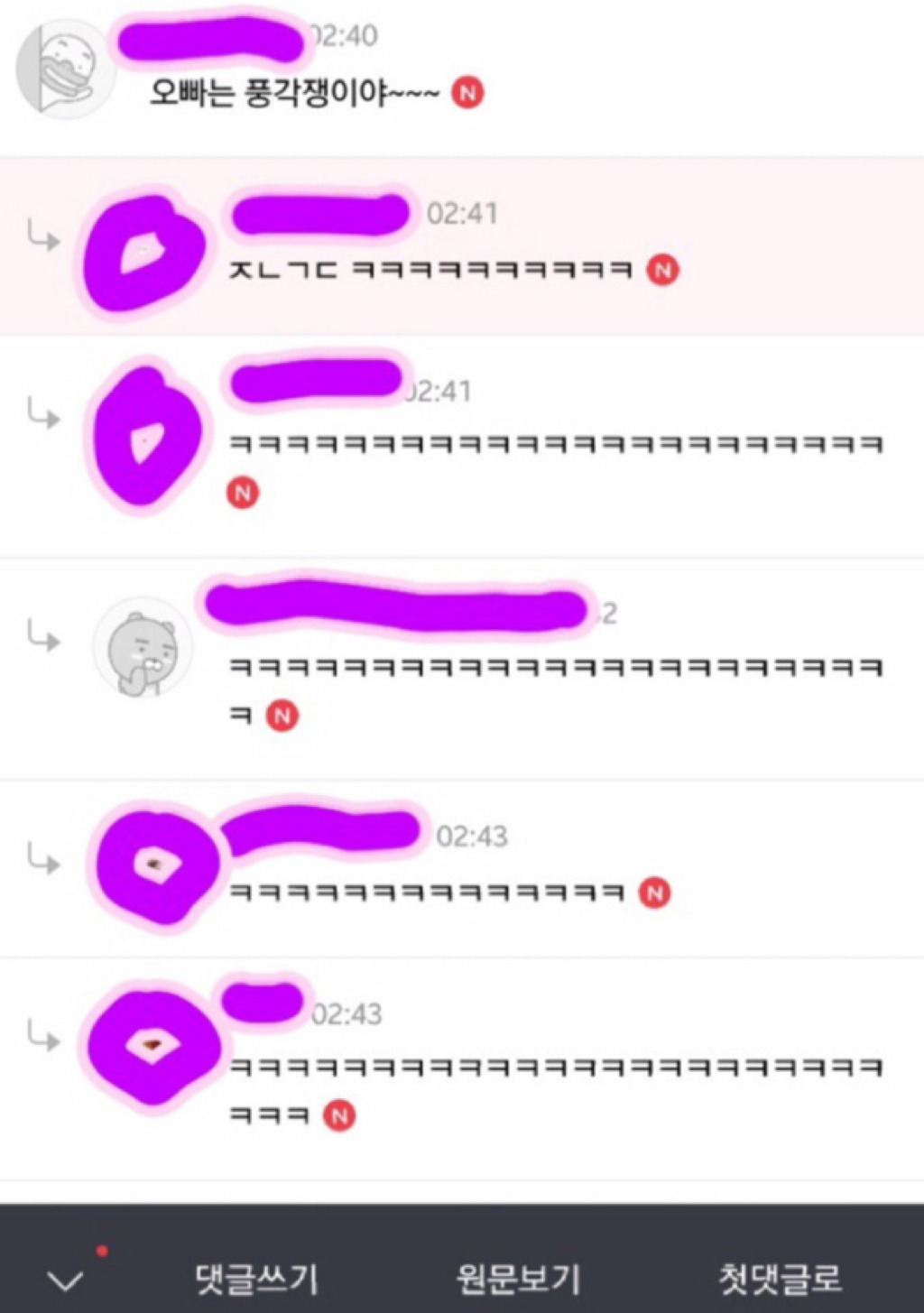
Task: Jump to the first comment with 첫댓글로
Action: pos(780,1278)
